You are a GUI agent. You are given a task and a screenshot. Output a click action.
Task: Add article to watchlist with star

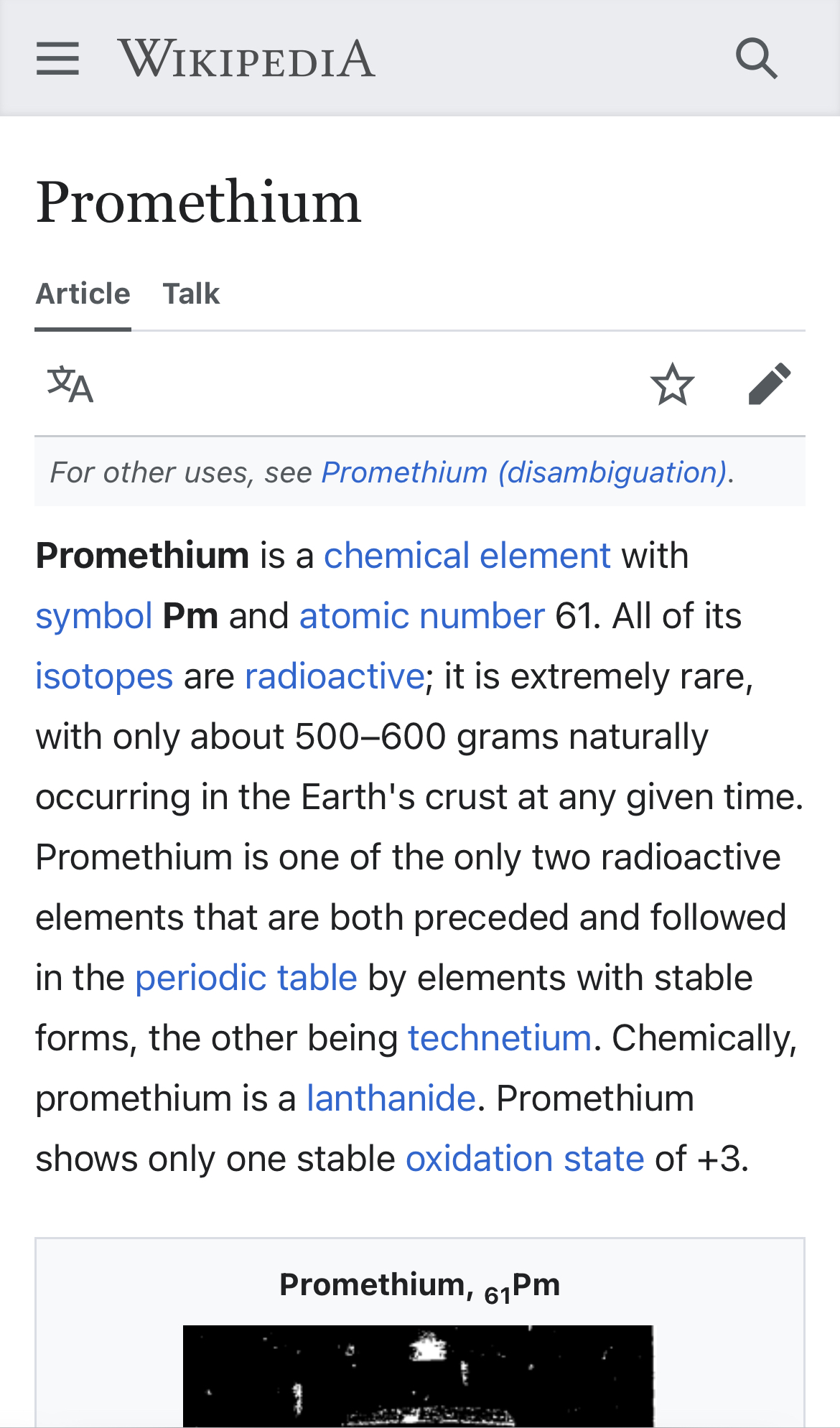click(x=672, y=384)
